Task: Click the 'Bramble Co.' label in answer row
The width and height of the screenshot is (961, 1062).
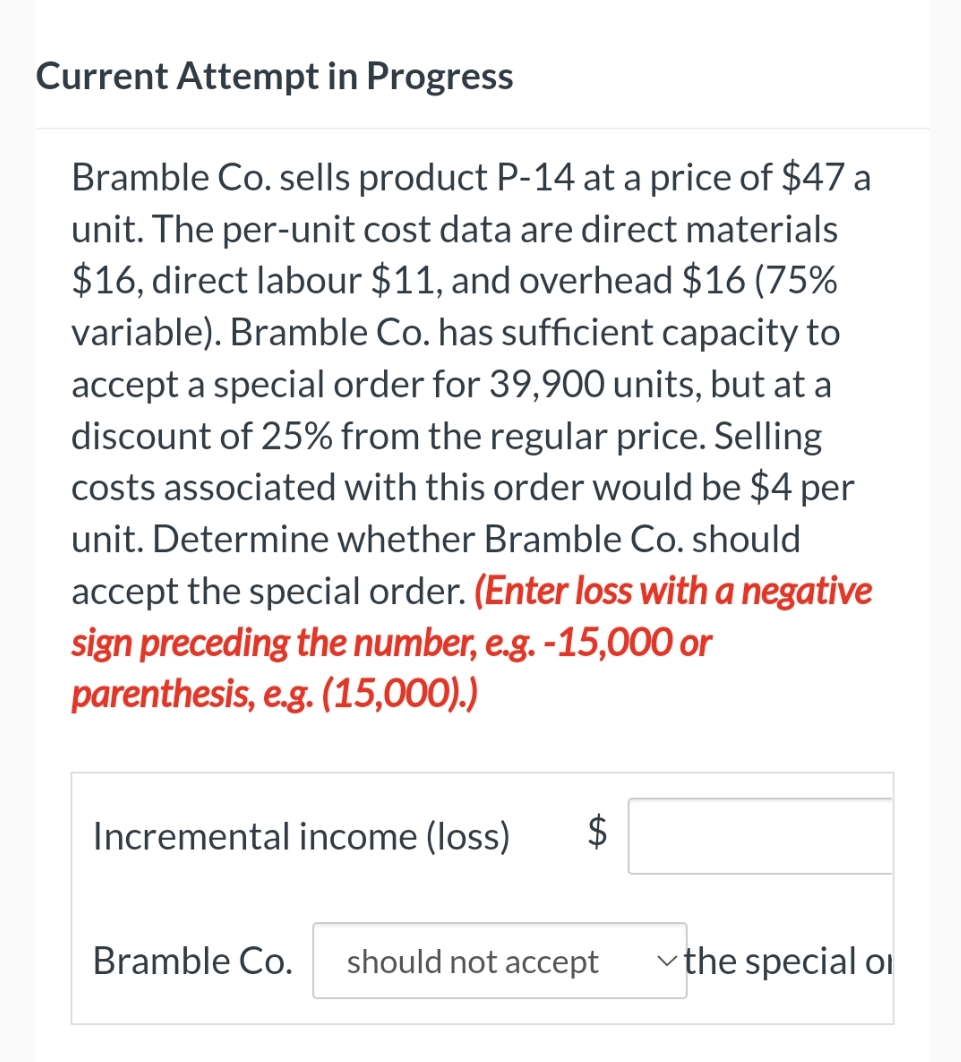Action: 191,961
